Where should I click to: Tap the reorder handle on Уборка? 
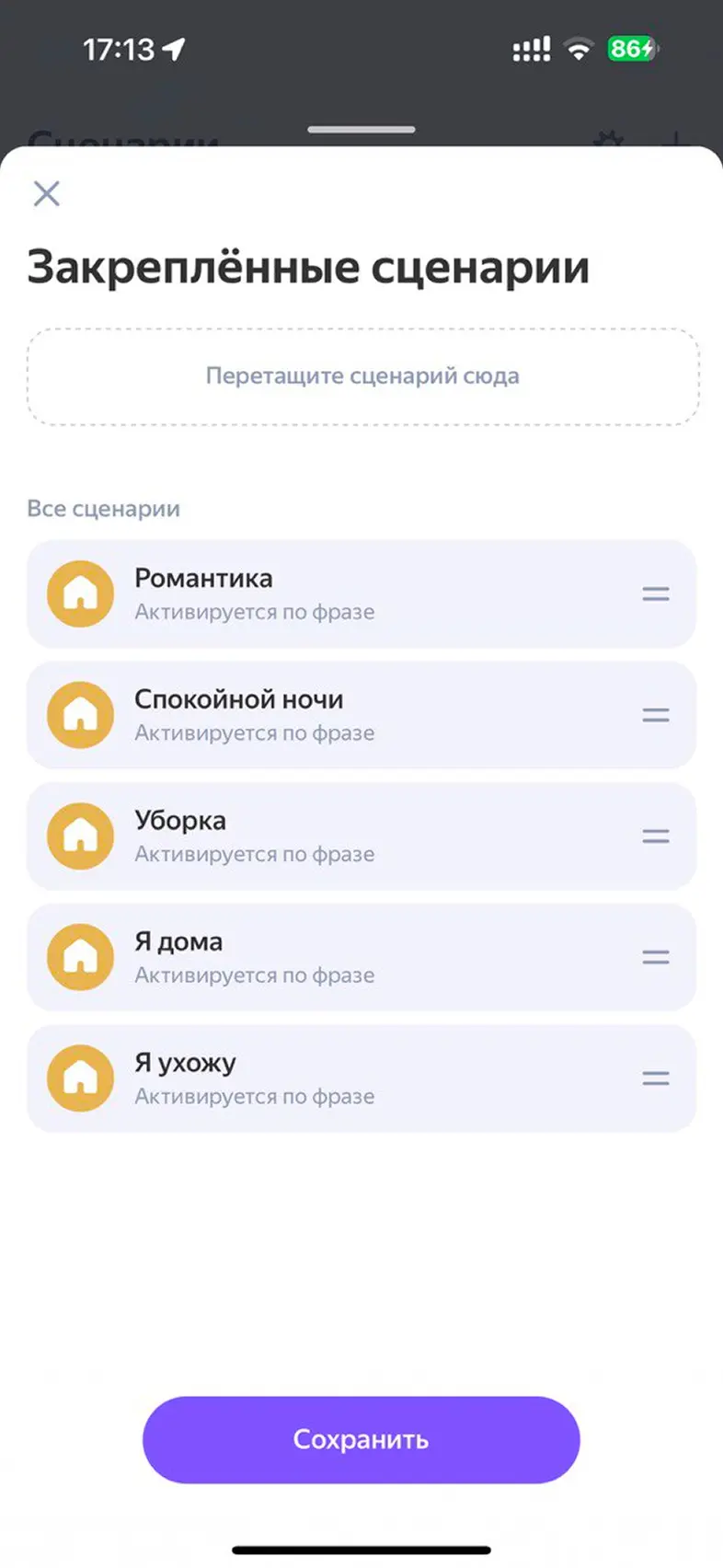click(655, 836)
